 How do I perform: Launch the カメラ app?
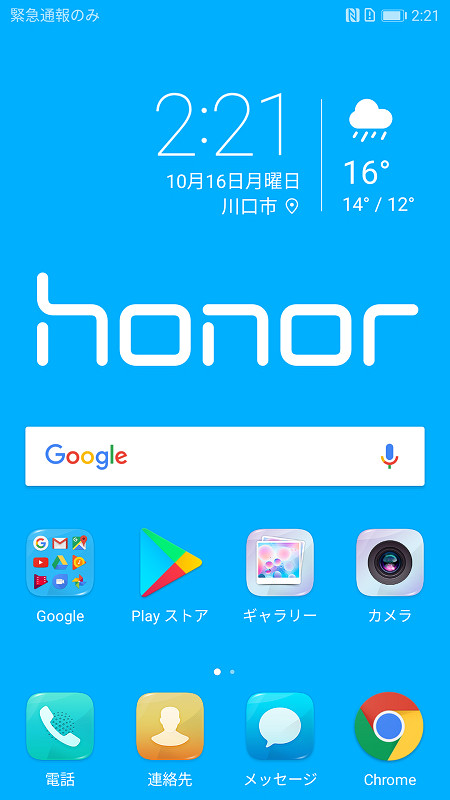(x=390, y=563)
